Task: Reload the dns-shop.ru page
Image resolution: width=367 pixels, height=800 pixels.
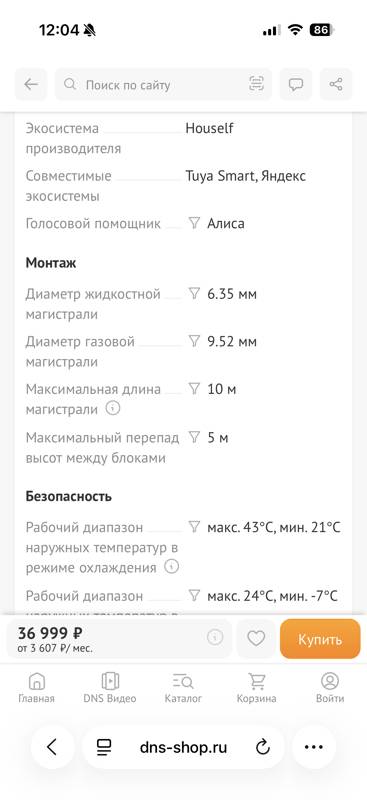Action: click(262, 747)
